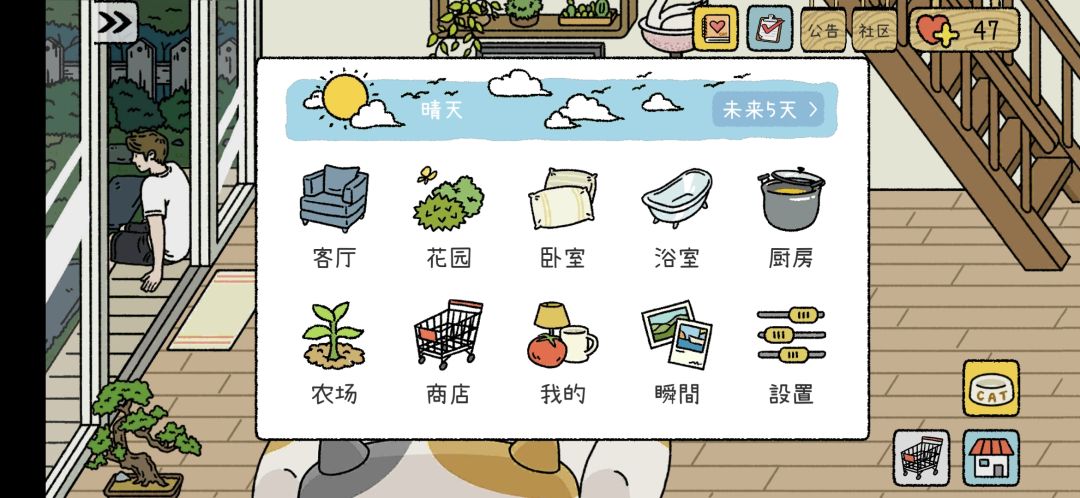Tap the shopping cart button at bottom right
Image resolution: width=1080 pixels, height=498 pixels.
(921, 458)
